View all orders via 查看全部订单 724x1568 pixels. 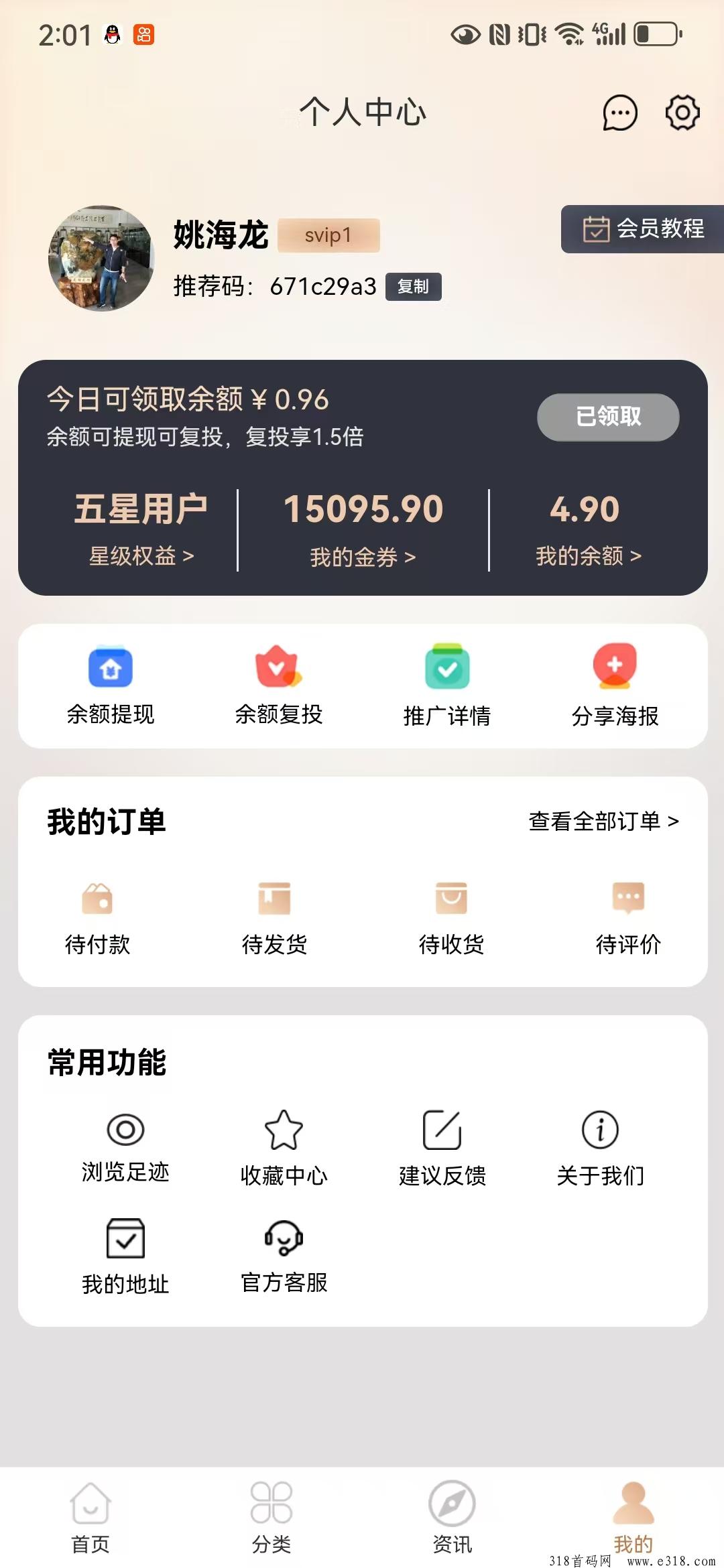click(603, 821)
